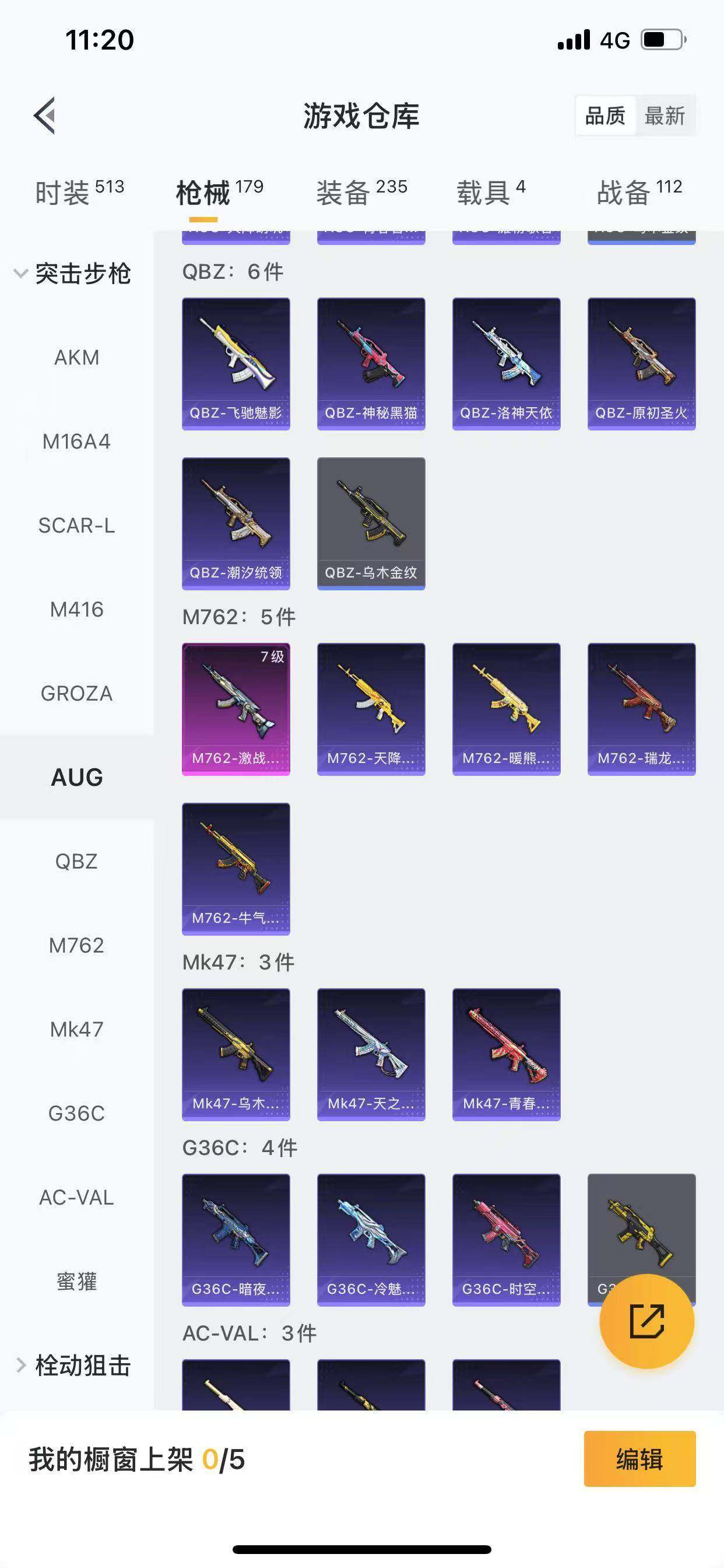The width and height of the screenshot is (724, 1568).
Task: Switch to the 装备 tab
Action: tap(361, 192)
